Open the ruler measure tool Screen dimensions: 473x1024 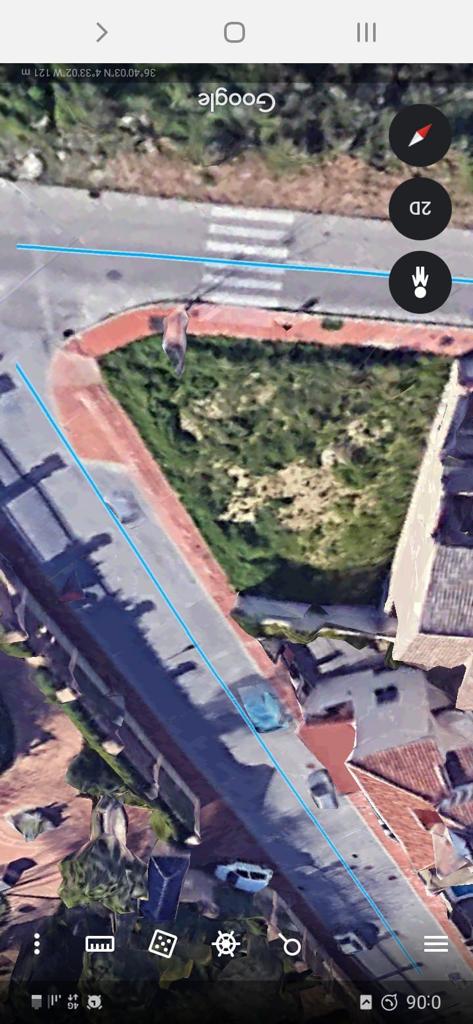pyautogui.click(x=100, y=944)
